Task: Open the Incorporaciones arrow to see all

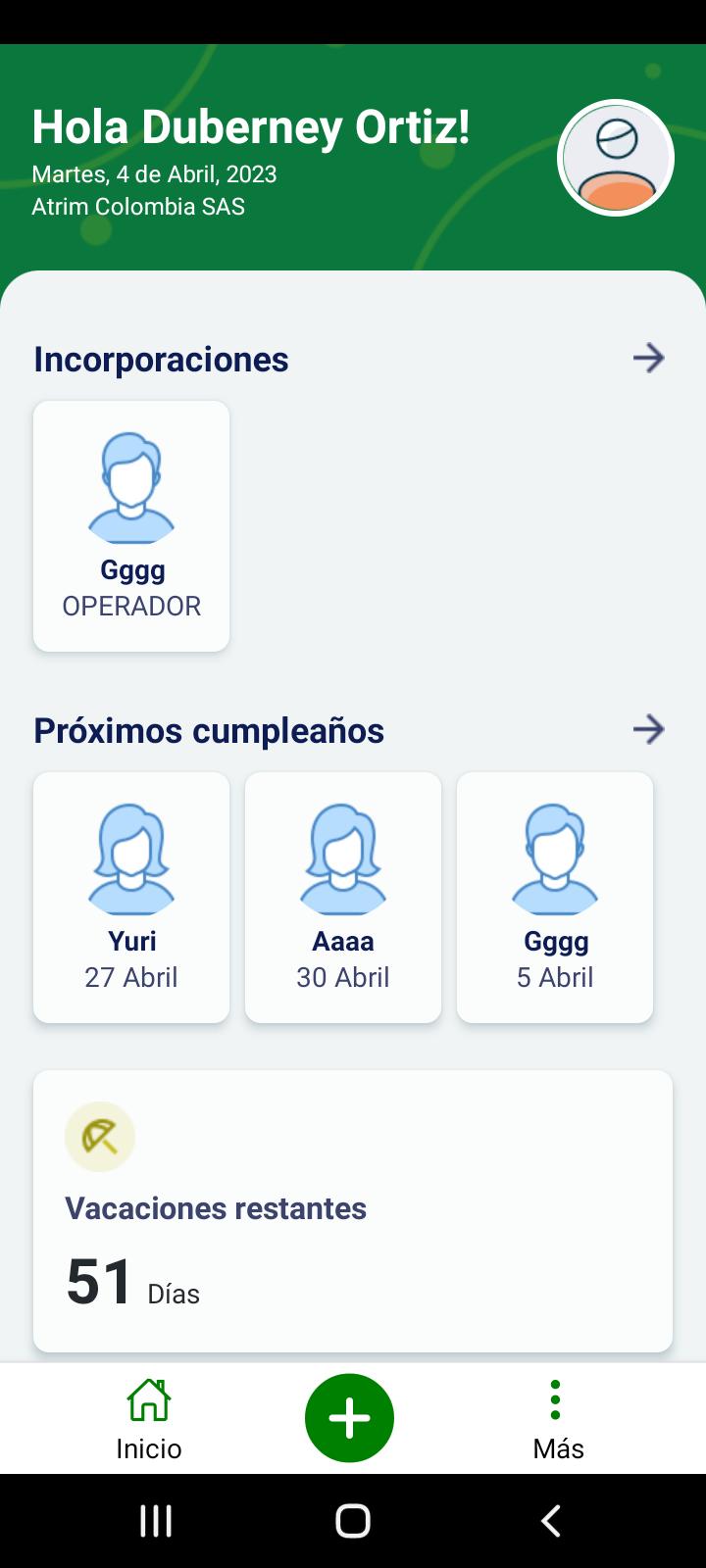Action: click(648, 359)
